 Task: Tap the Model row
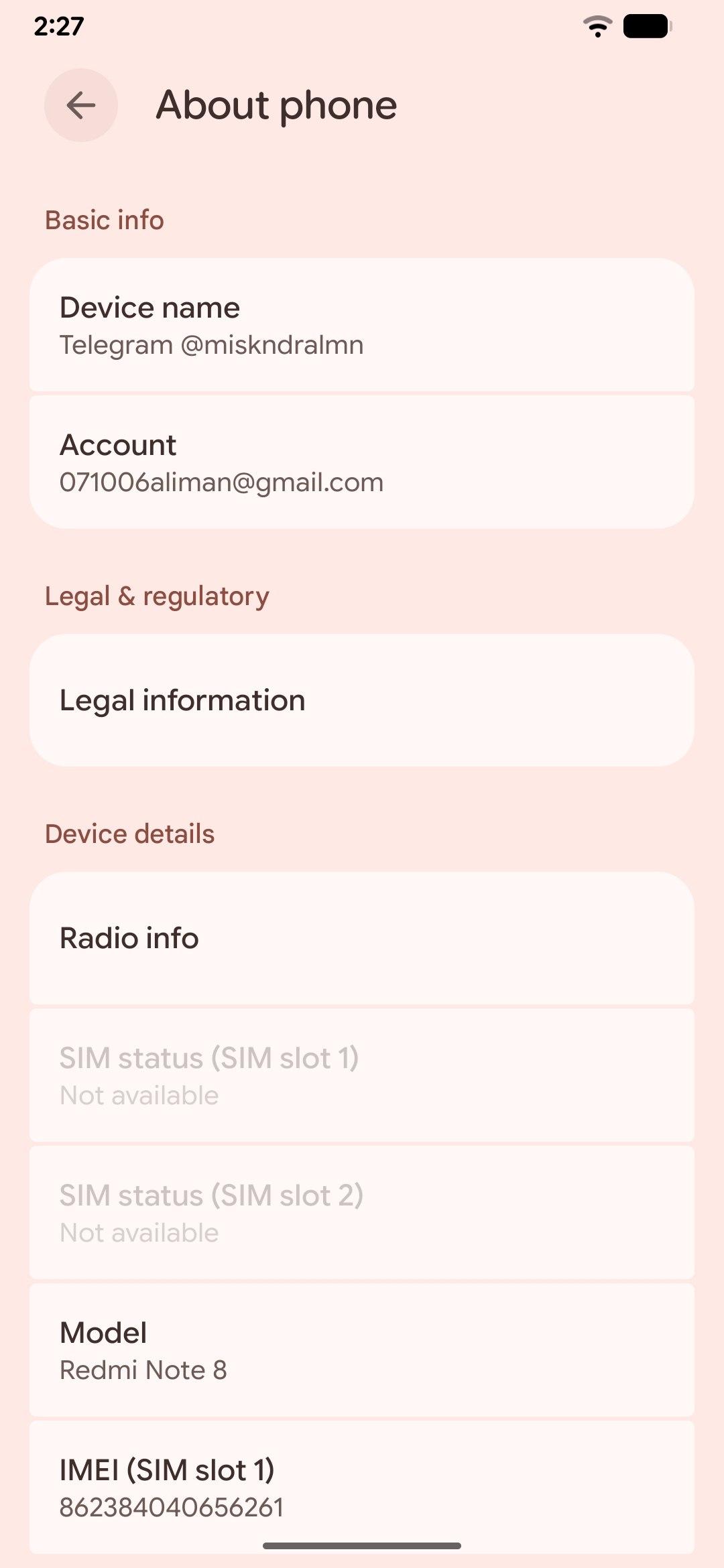[x=362, y=1350]
